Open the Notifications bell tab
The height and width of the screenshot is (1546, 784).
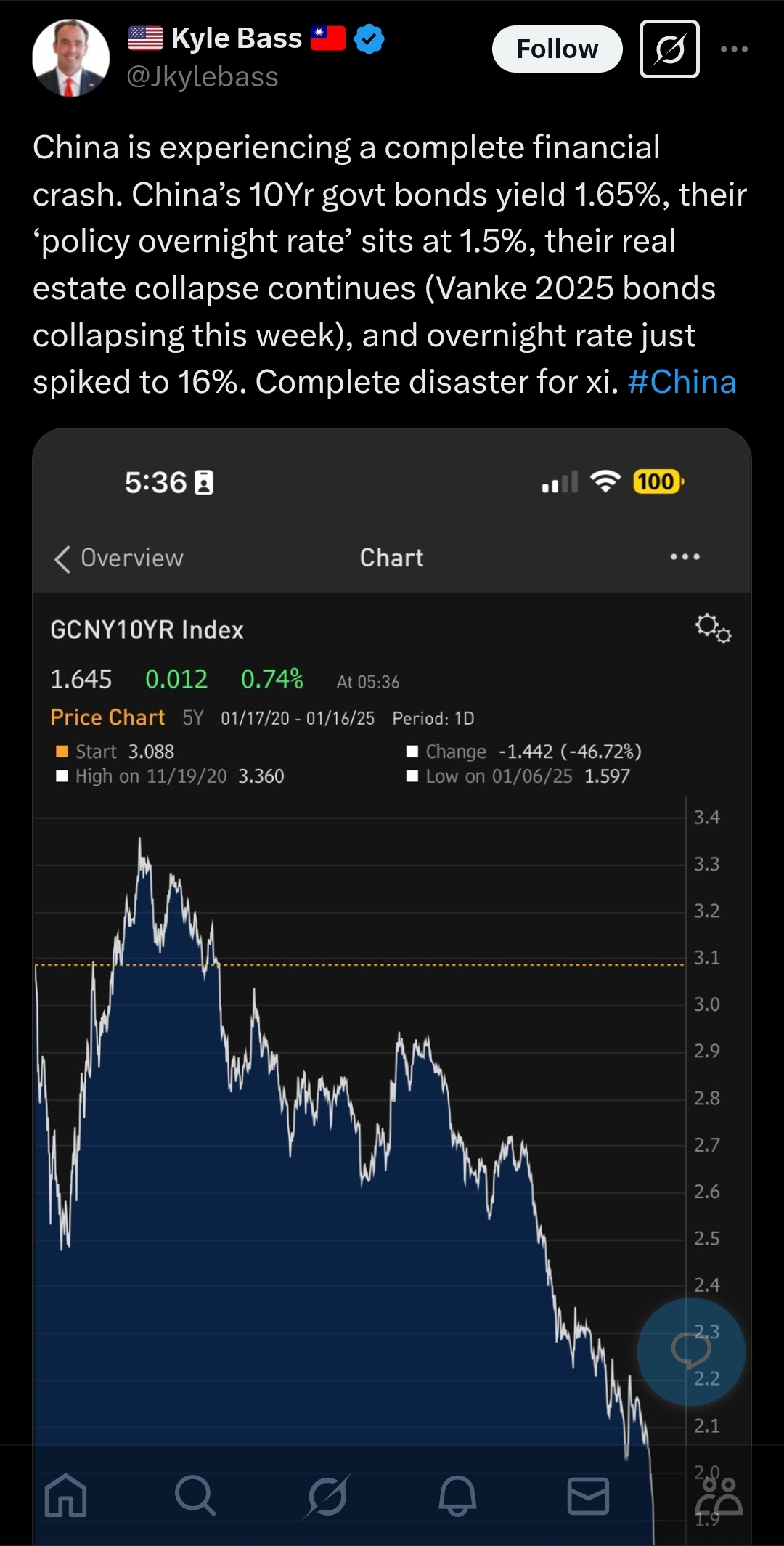457,1496
